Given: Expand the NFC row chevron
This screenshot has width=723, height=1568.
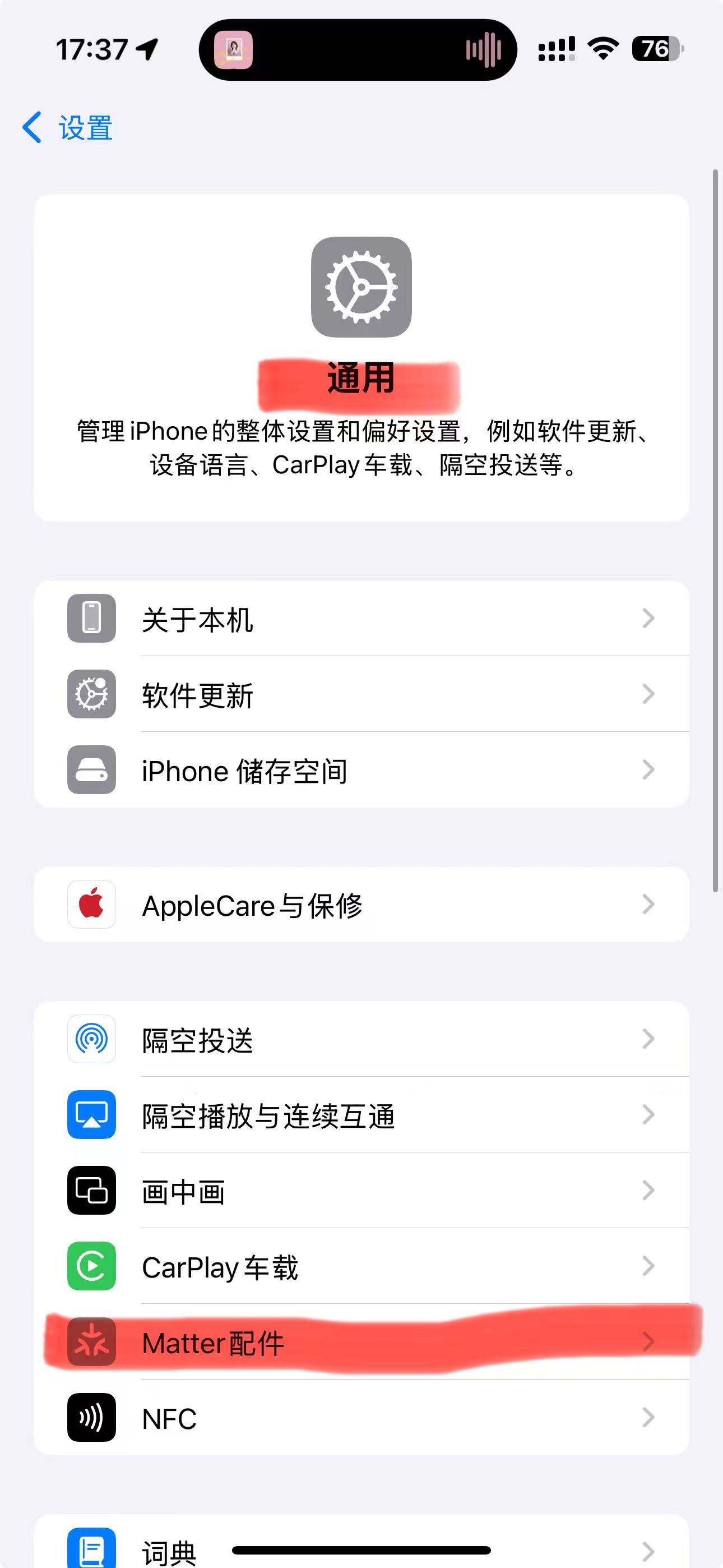Looking at the screenshot, I should (x=649, y=1418).
